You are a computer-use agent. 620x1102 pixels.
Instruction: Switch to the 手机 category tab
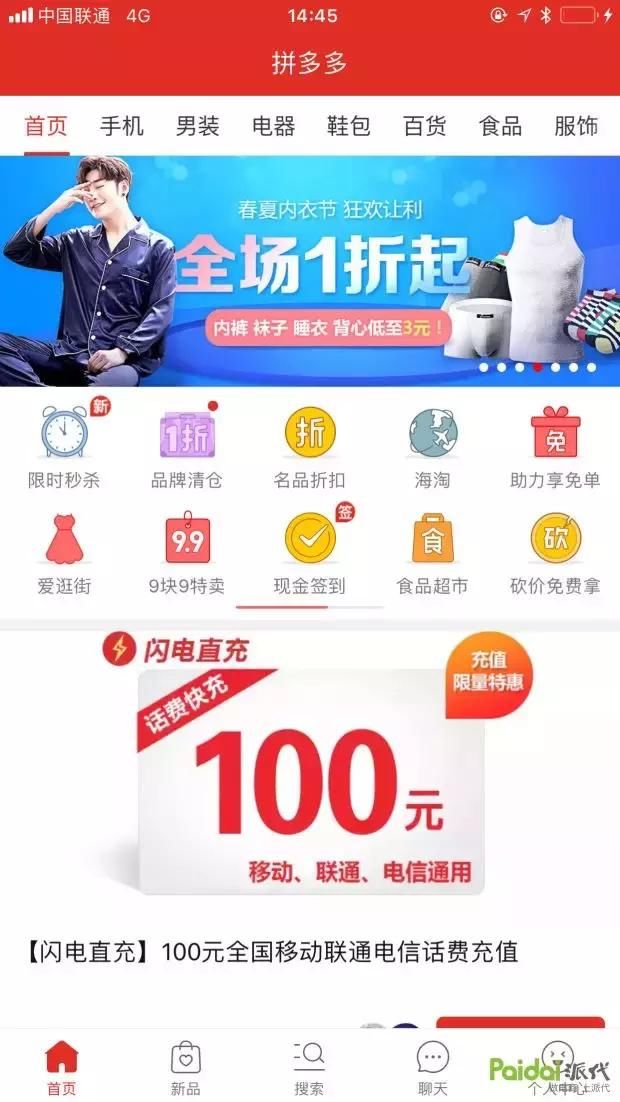click(x=122, y=126)
